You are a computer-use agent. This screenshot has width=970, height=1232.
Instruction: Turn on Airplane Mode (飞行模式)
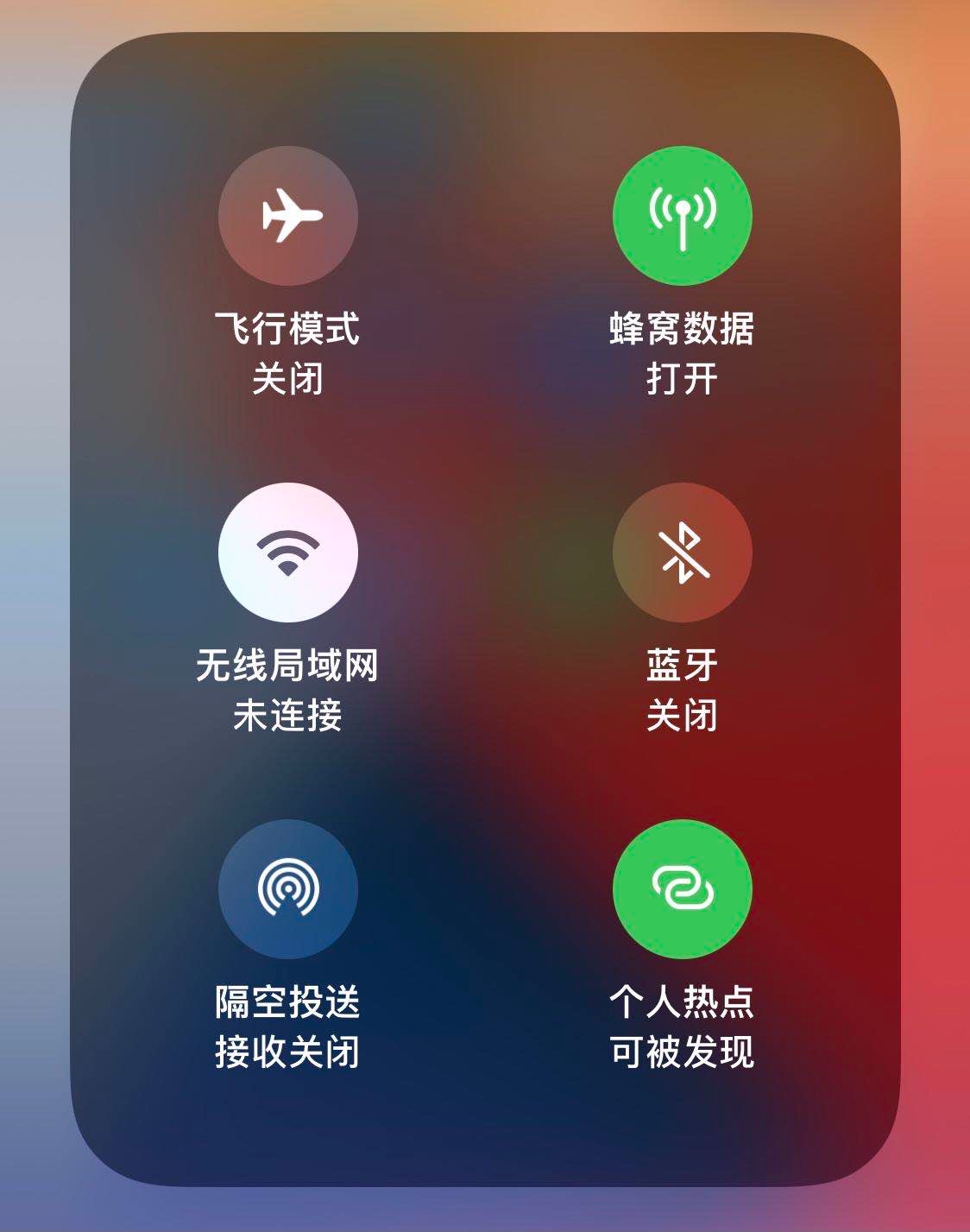(x=287, y=216)
